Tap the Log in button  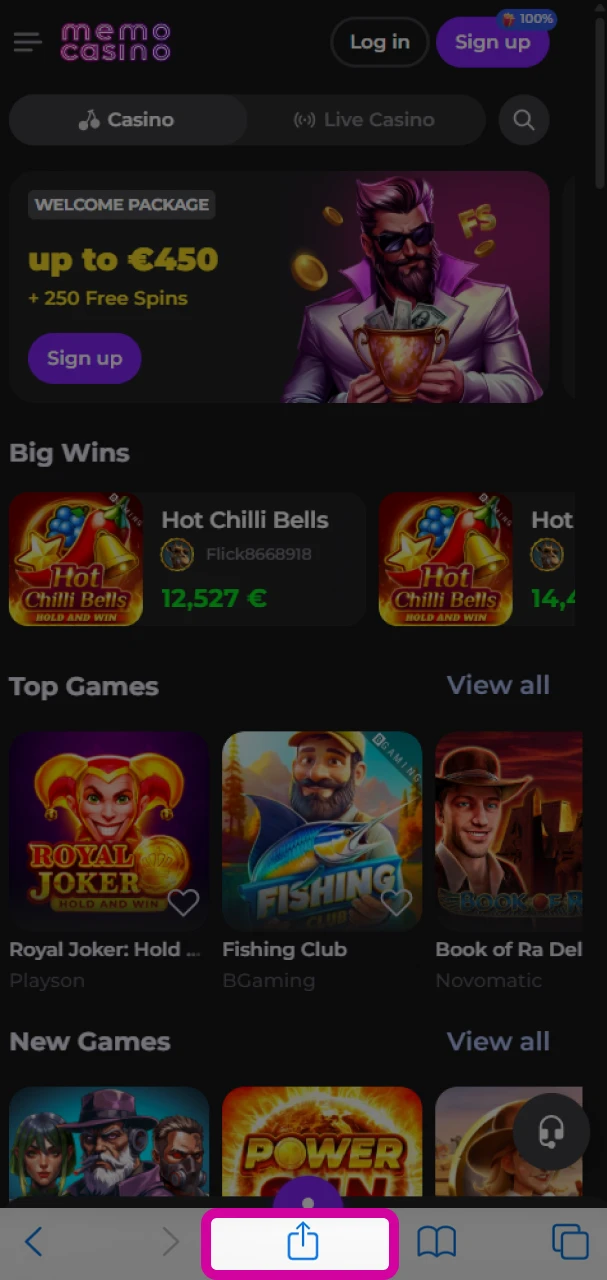point(379,42)
